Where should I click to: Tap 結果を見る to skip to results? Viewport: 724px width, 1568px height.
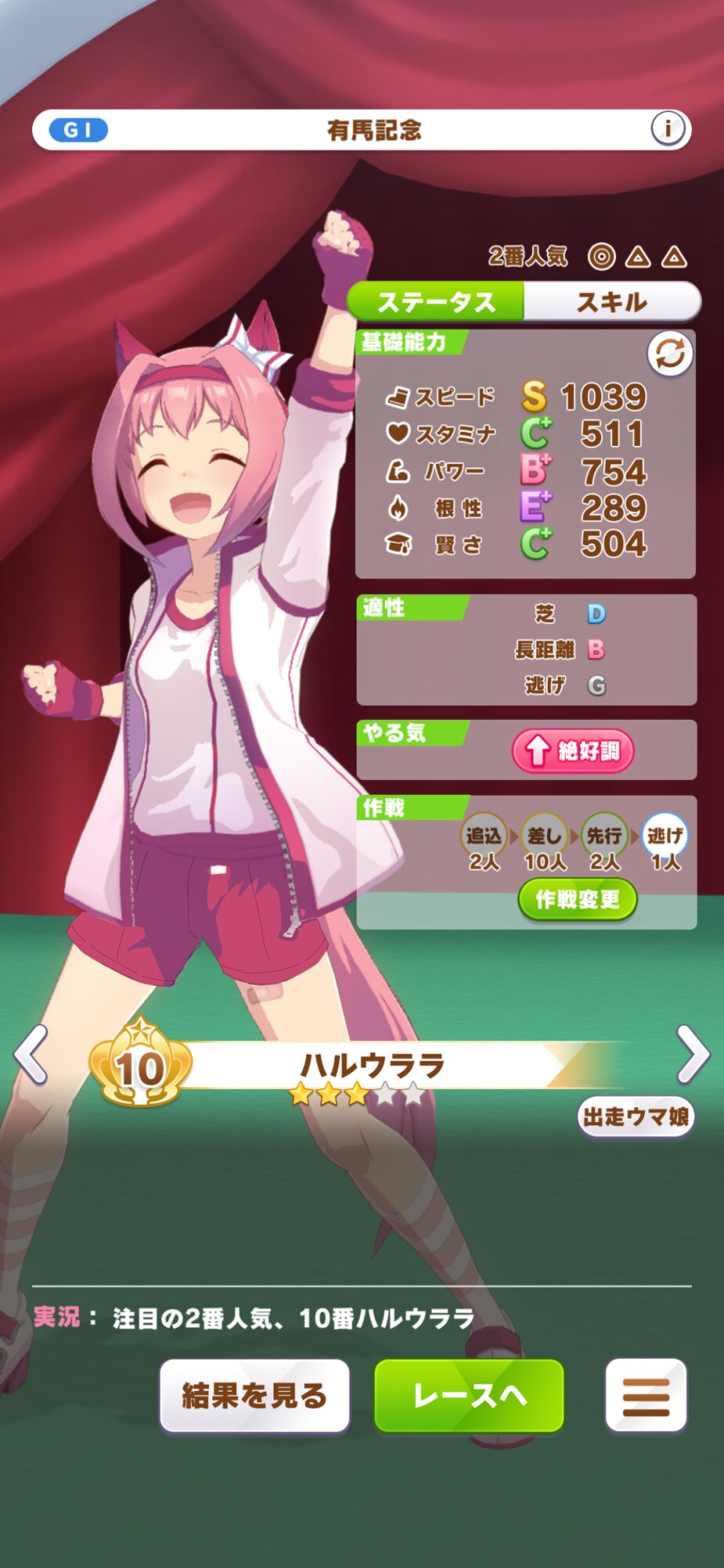click(x=255, y=1396)
